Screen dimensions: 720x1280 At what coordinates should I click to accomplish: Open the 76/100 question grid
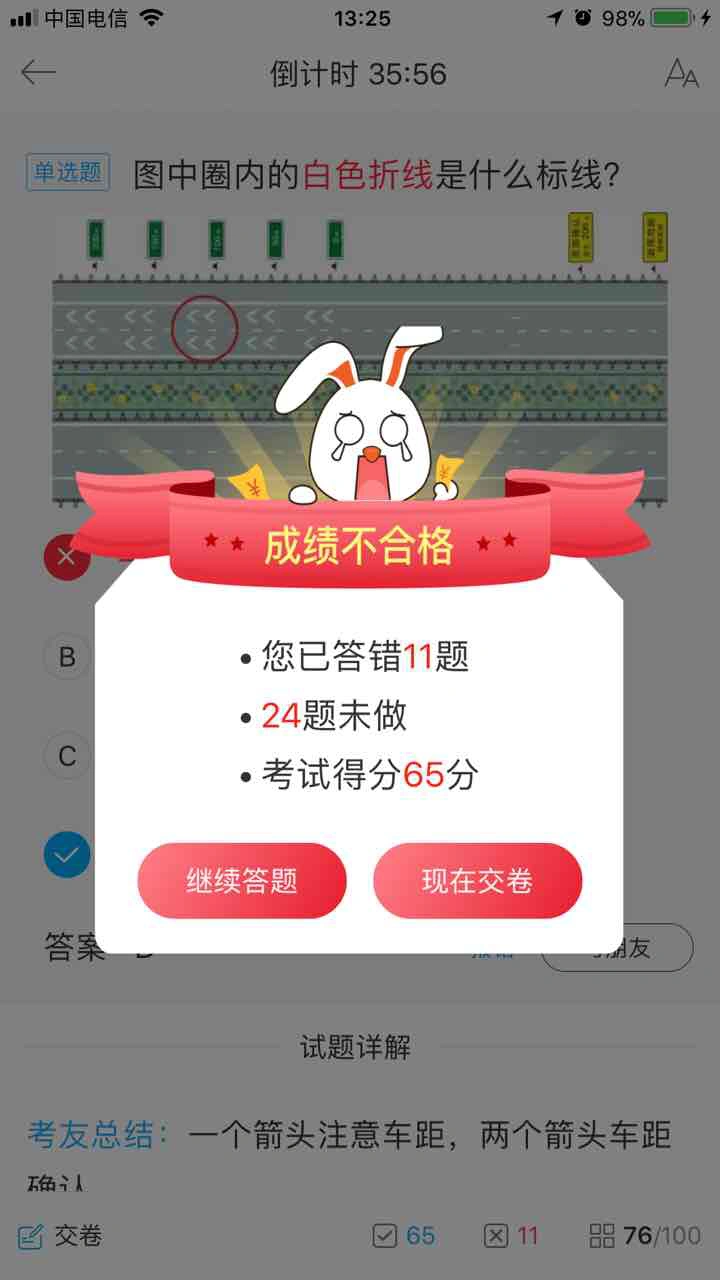[x=645, y=1236]
